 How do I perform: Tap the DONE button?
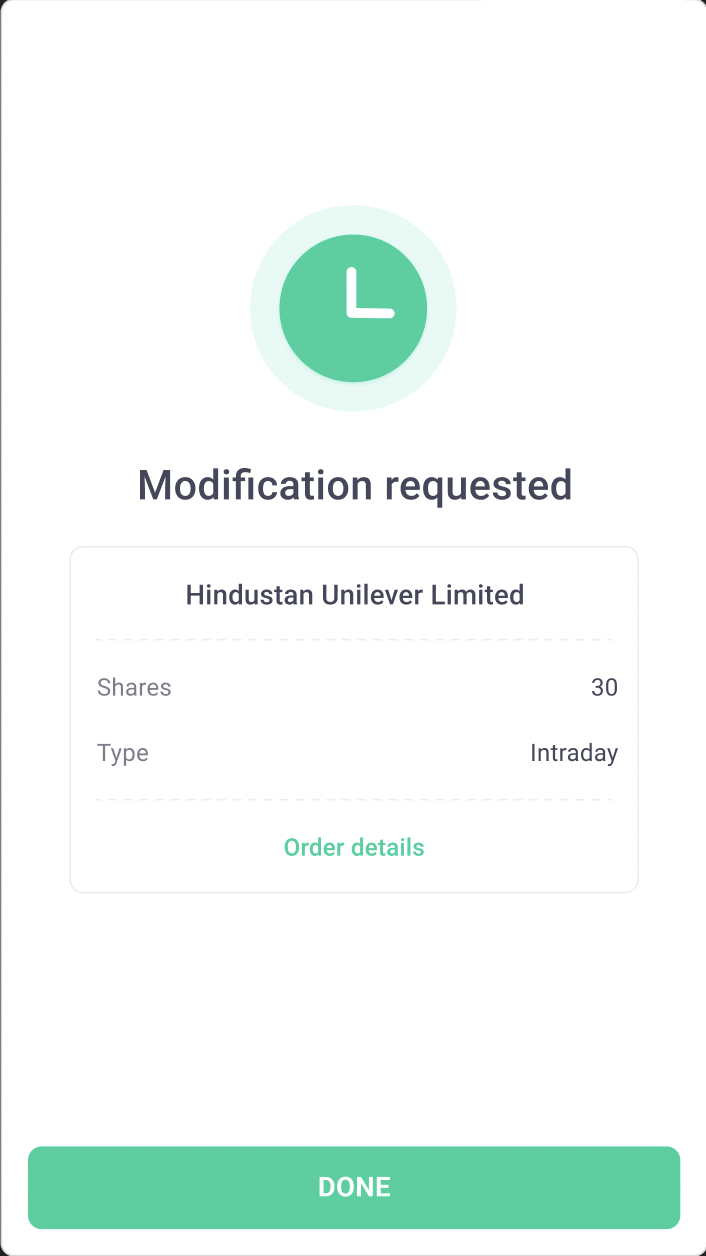tap(354, 1187)
